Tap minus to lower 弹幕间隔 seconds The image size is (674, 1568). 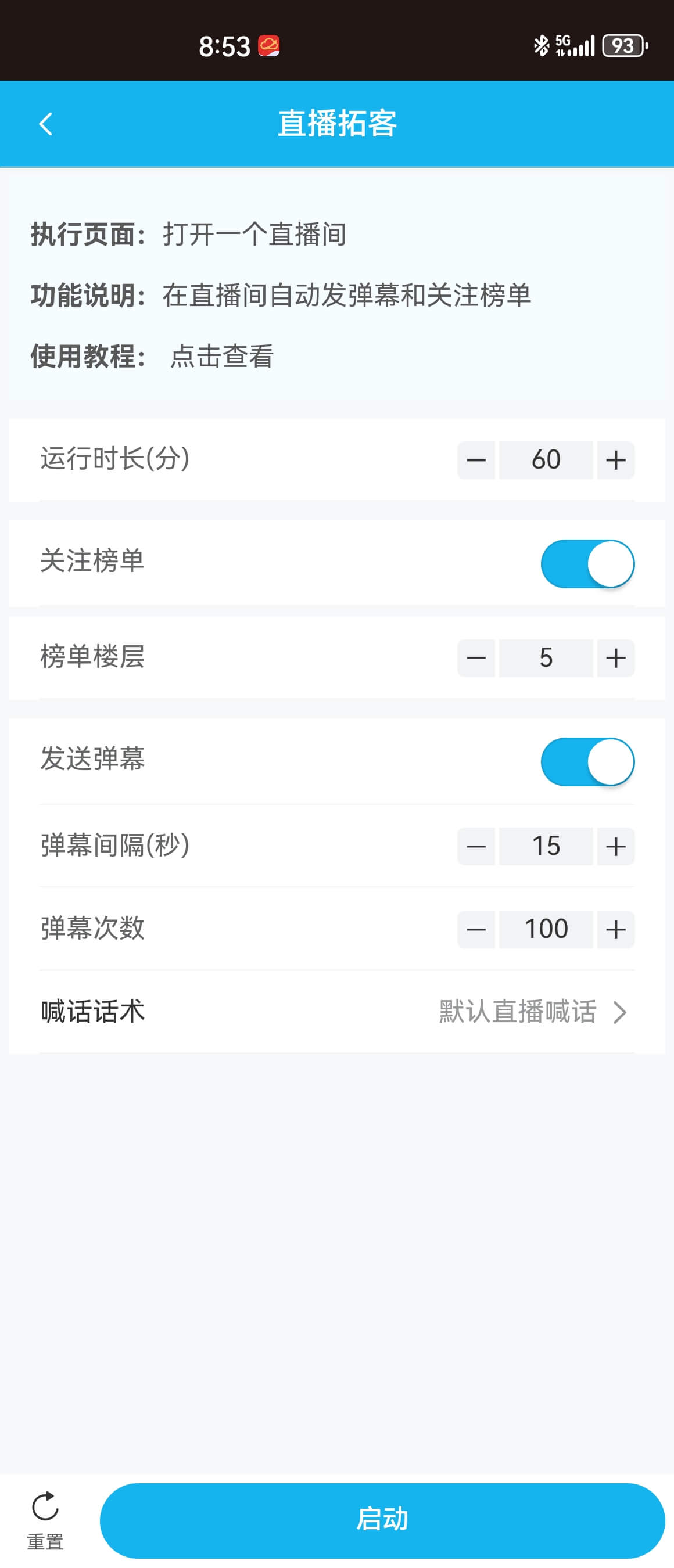[475, 846]
